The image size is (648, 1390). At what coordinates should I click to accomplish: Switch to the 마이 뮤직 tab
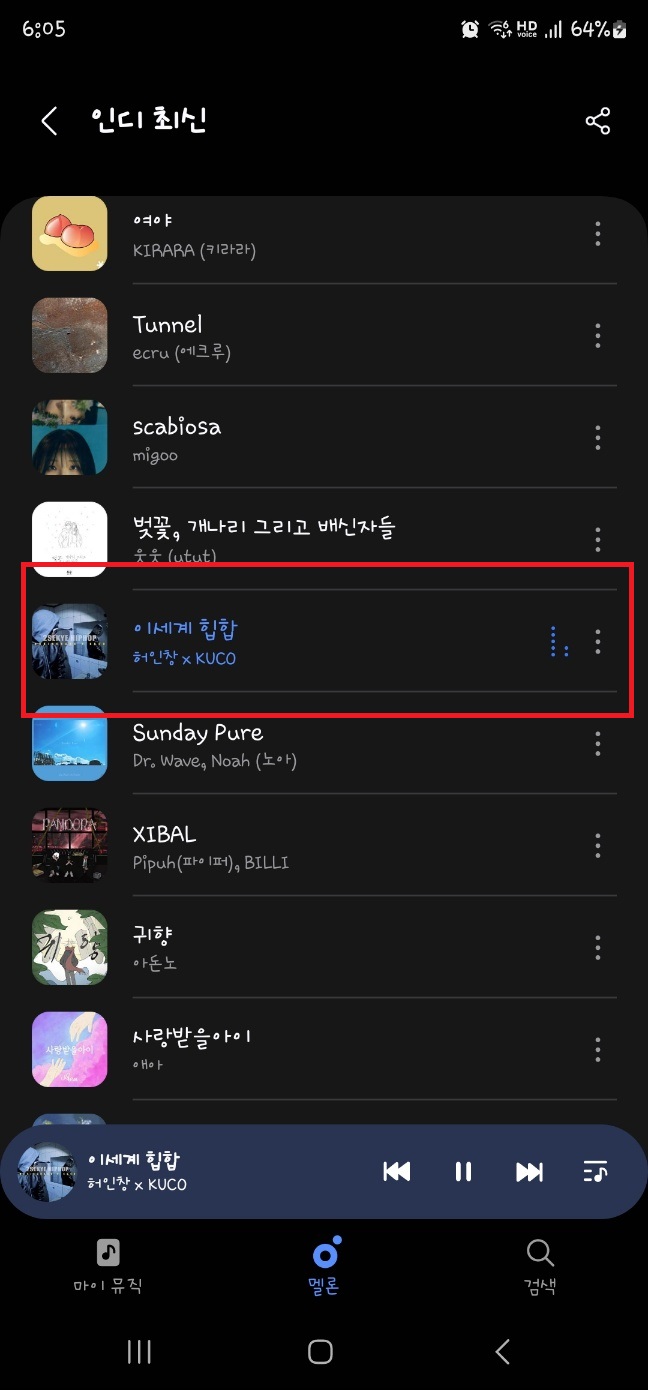click(108, 1265)
